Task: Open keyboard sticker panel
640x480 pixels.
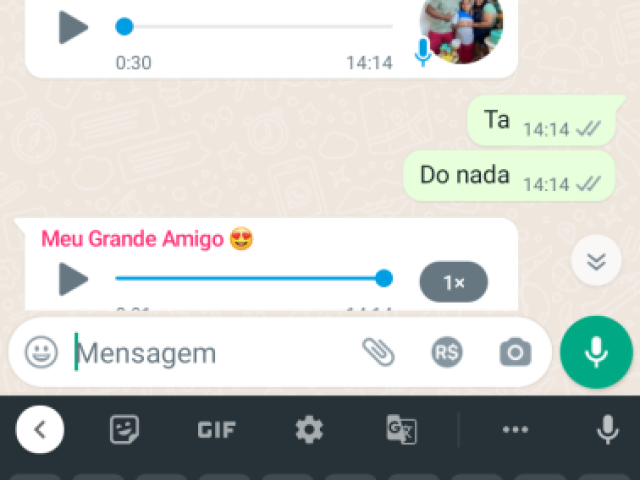Action: click(124, 430)
